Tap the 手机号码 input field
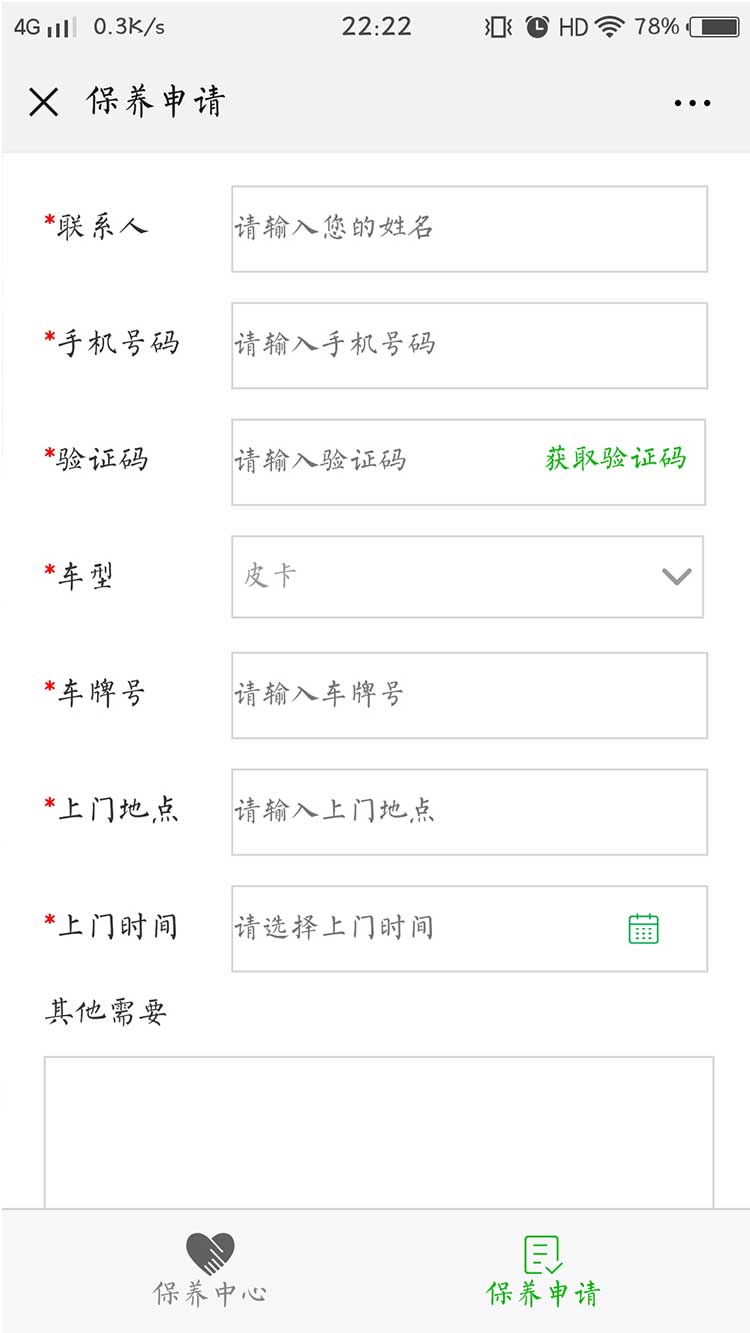750x1333 pixels. 469,345
